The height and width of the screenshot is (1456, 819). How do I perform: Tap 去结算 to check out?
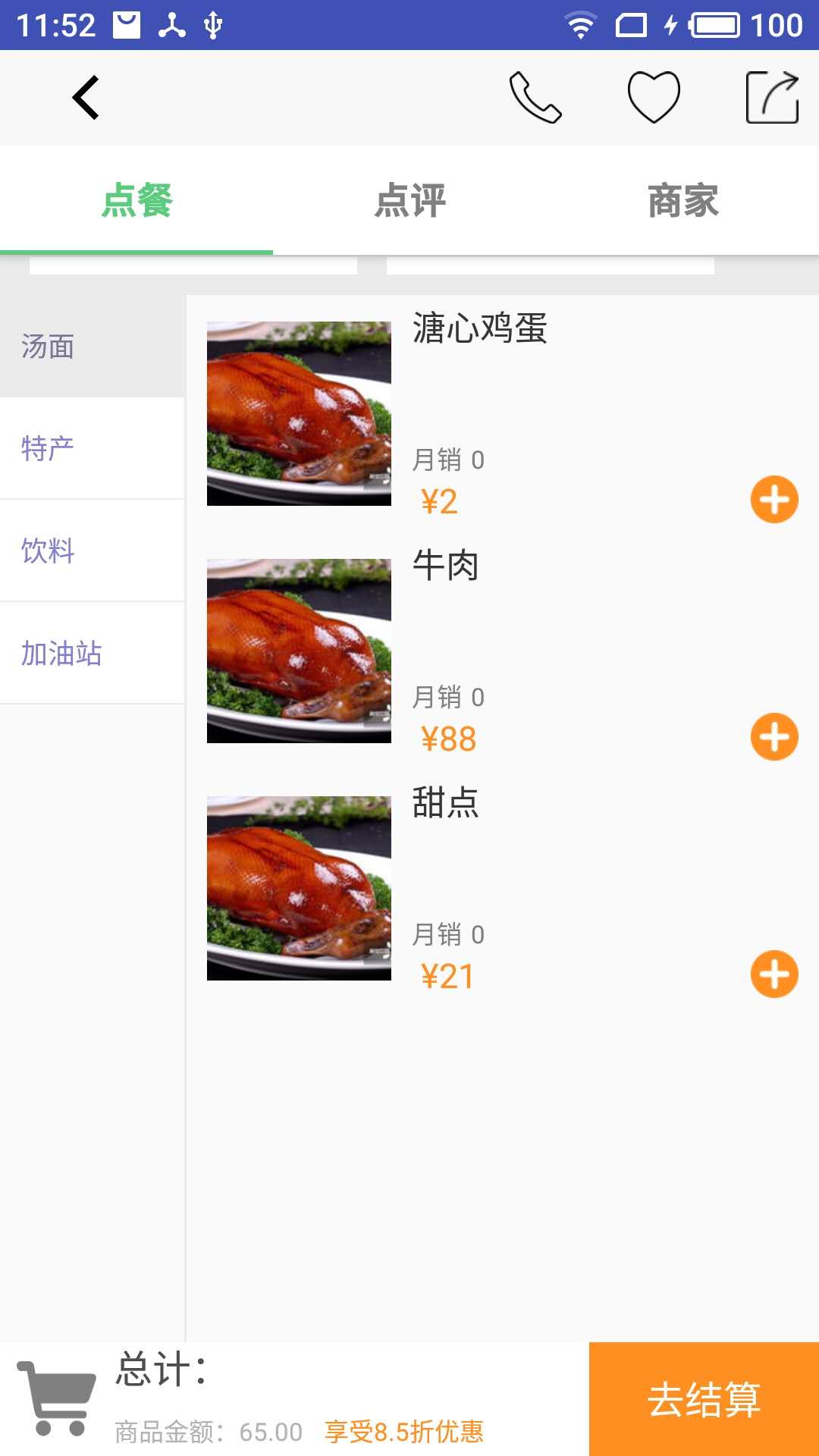coord(704,1399)
